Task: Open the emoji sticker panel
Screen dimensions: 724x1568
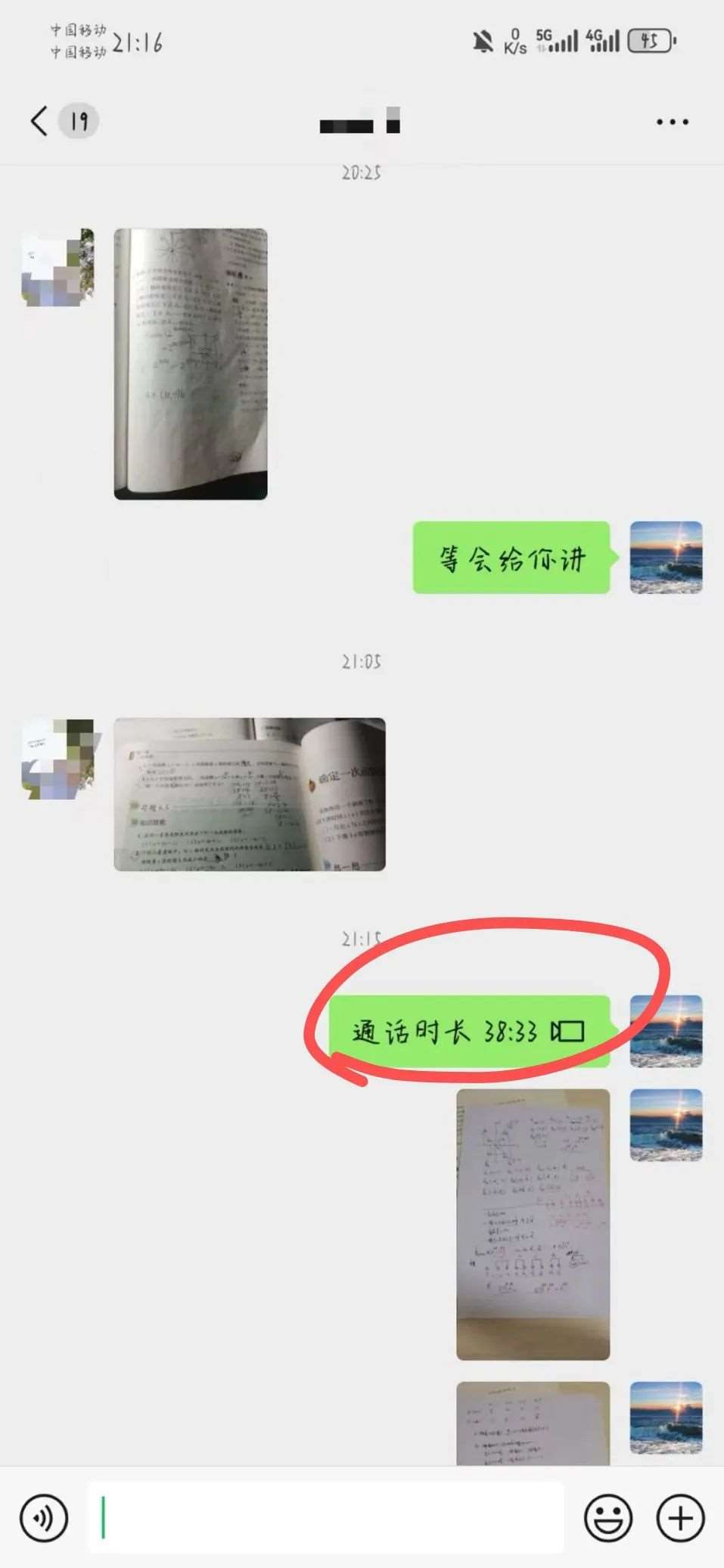Action: pyautogui.click(x=607, y=1517)
